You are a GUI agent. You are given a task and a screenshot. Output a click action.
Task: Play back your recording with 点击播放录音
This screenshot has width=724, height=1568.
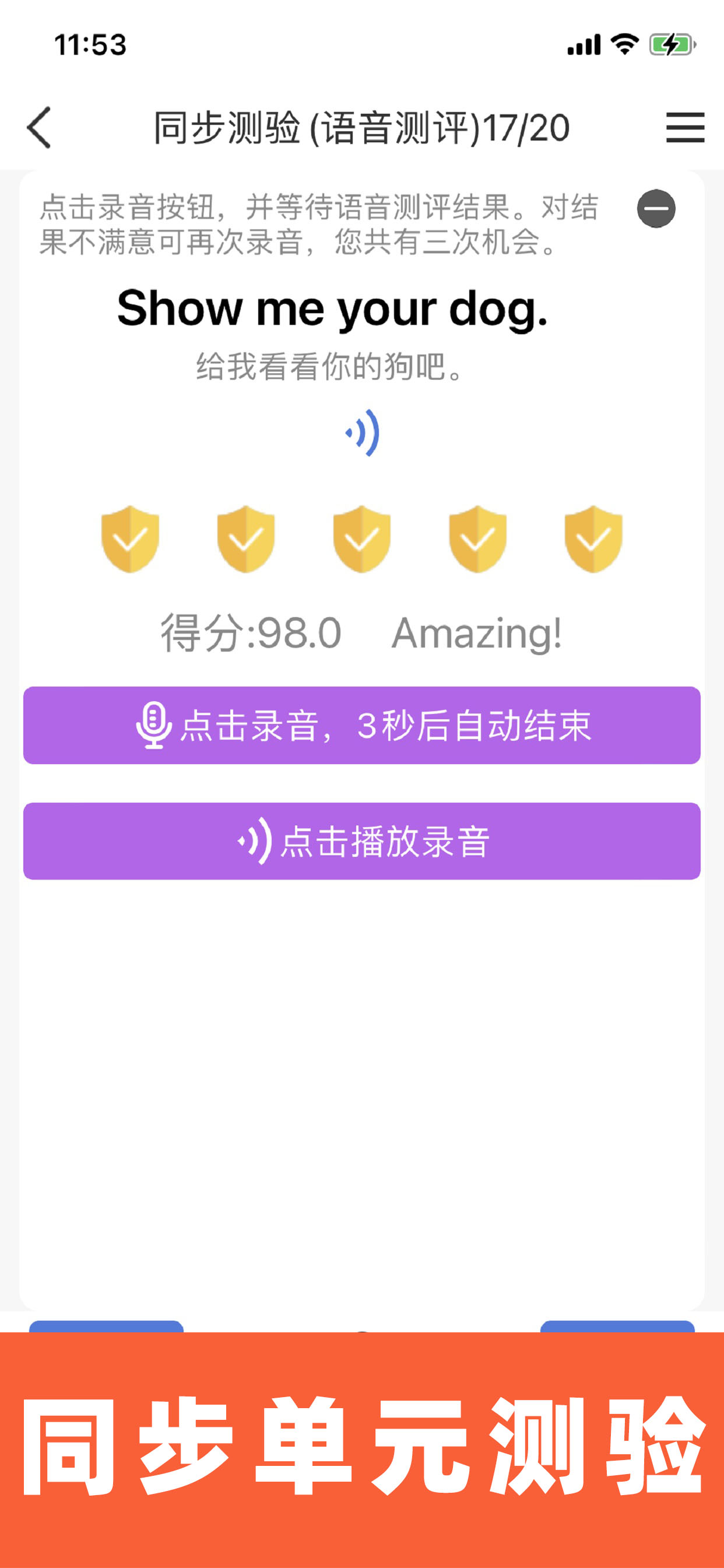click(x=362, y=841)
